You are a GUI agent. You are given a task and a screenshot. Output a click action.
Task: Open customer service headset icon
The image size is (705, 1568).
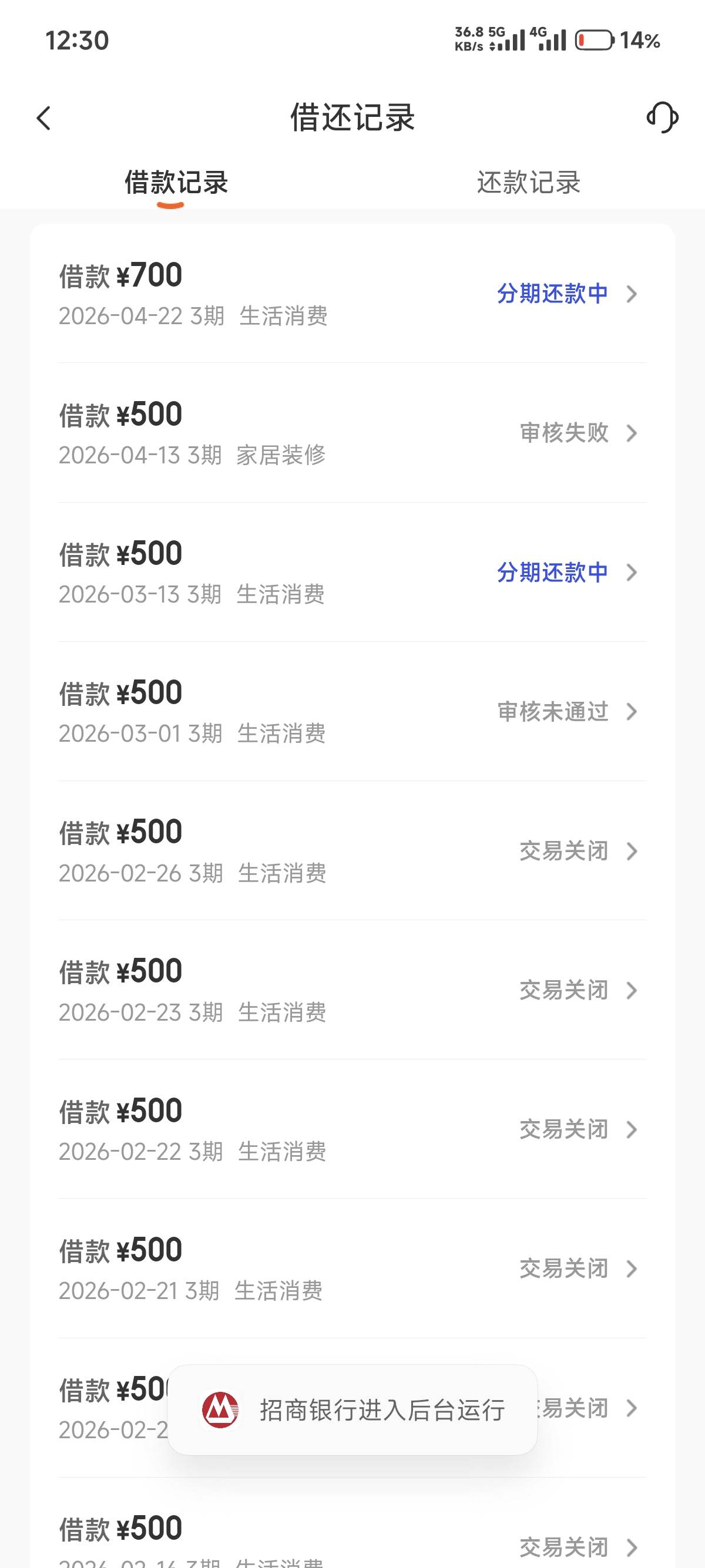coord(662,117)
